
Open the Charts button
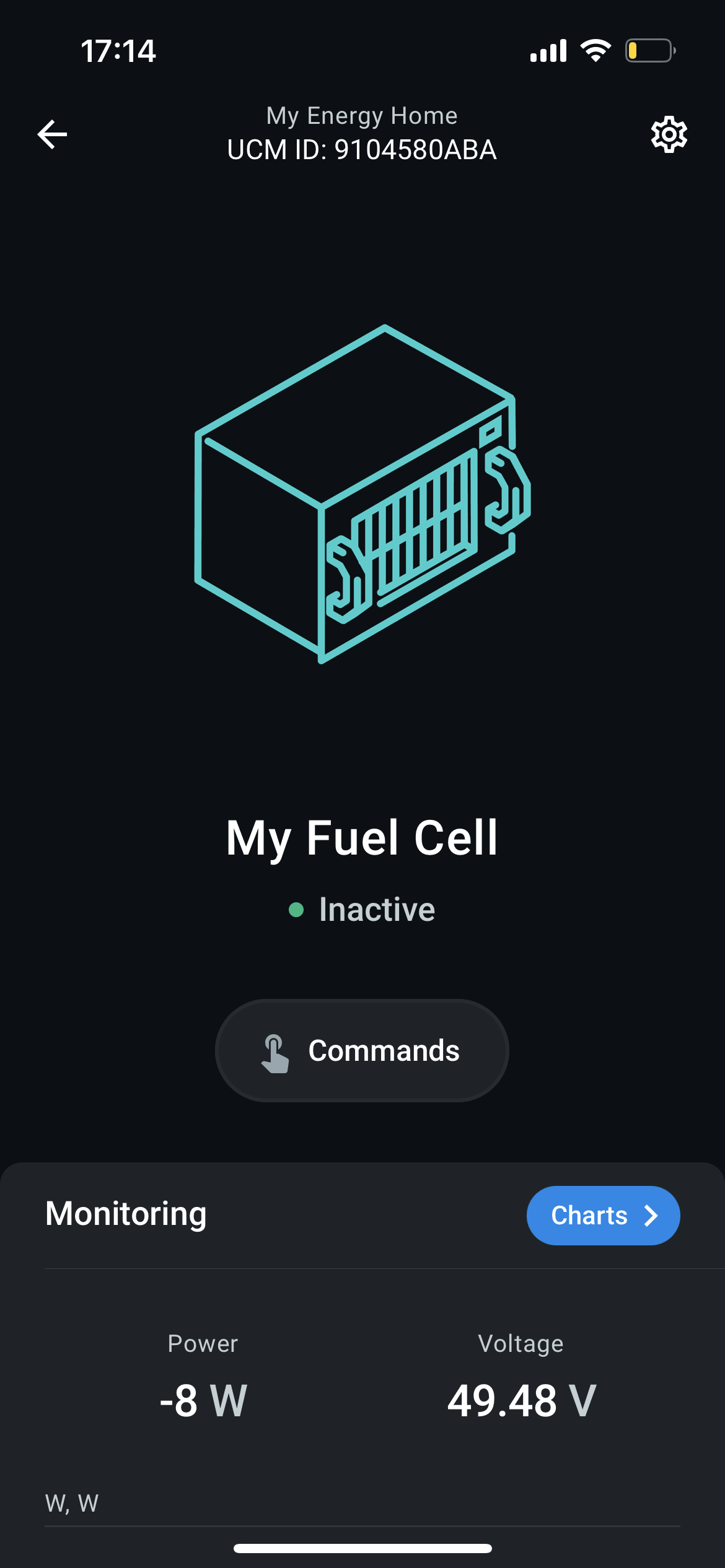[602, 1215]
